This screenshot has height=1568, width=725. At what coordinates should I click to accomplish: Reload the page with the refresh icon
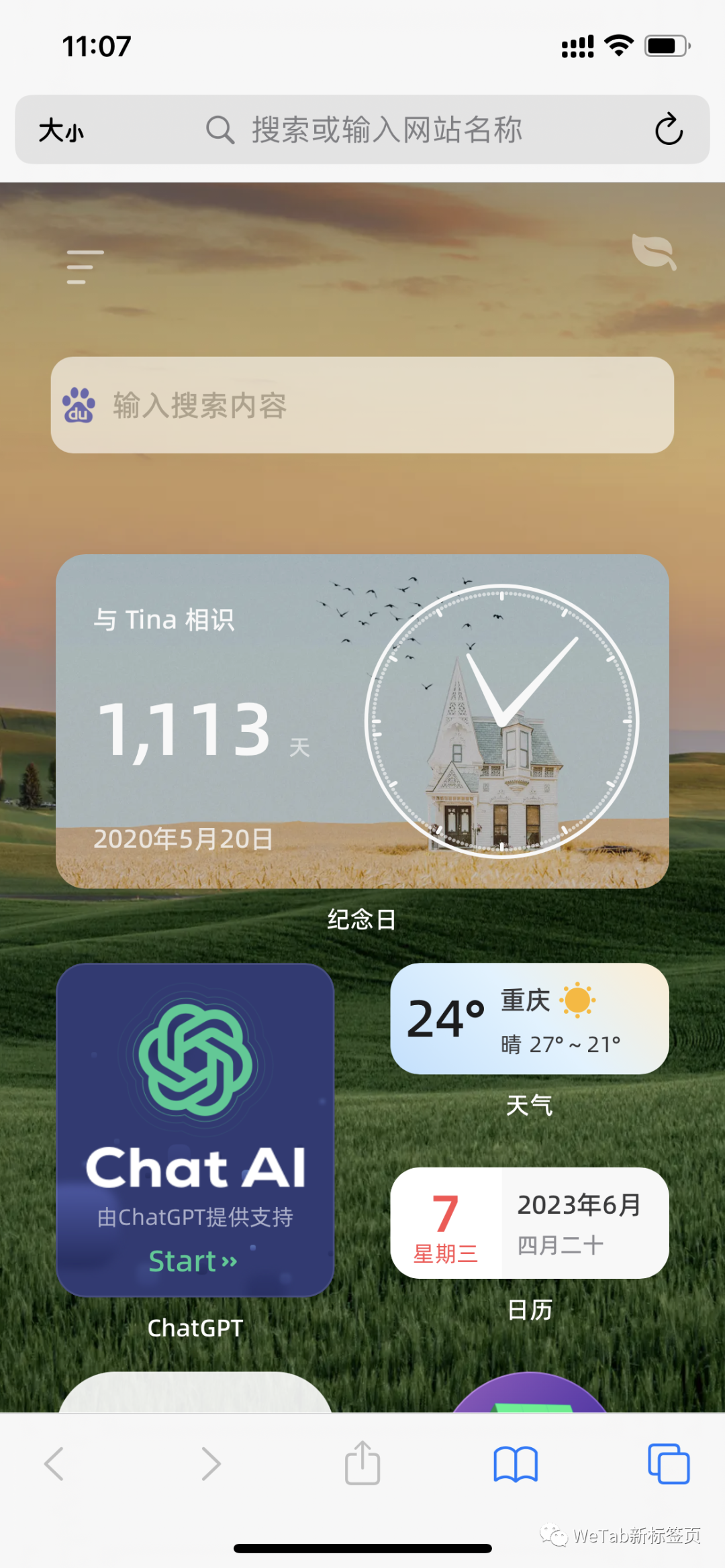pos(669,129)
